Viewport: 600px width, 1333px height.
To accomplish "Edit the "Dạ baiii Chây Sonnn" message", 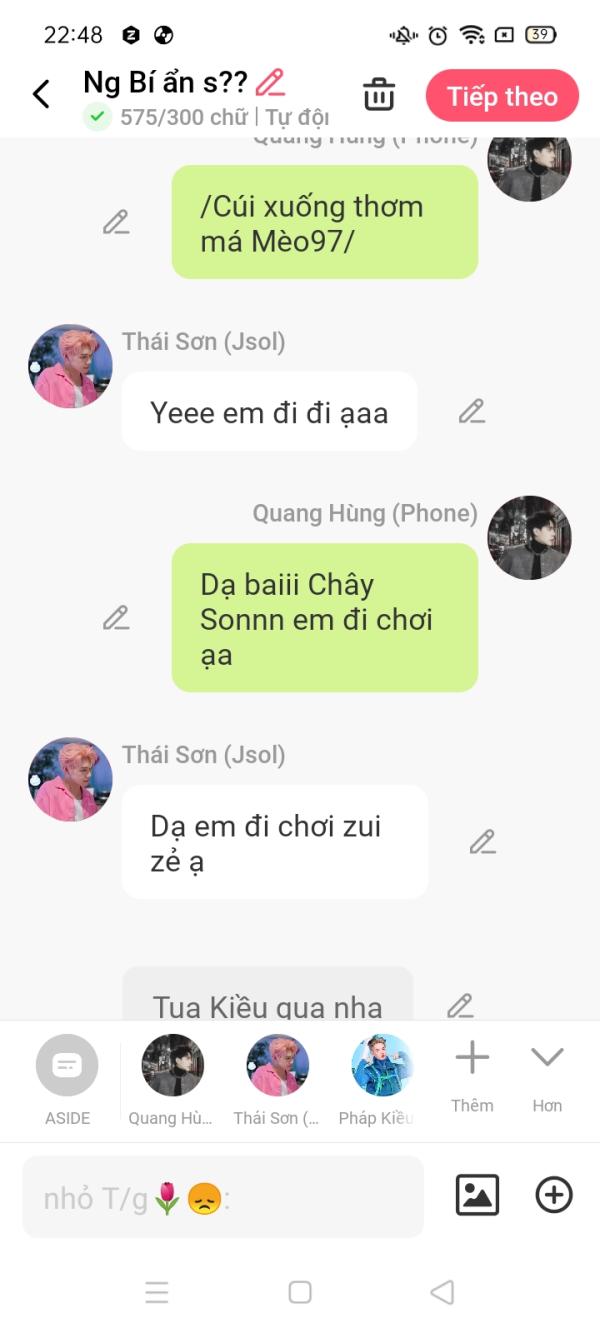I will pos(116,618).
